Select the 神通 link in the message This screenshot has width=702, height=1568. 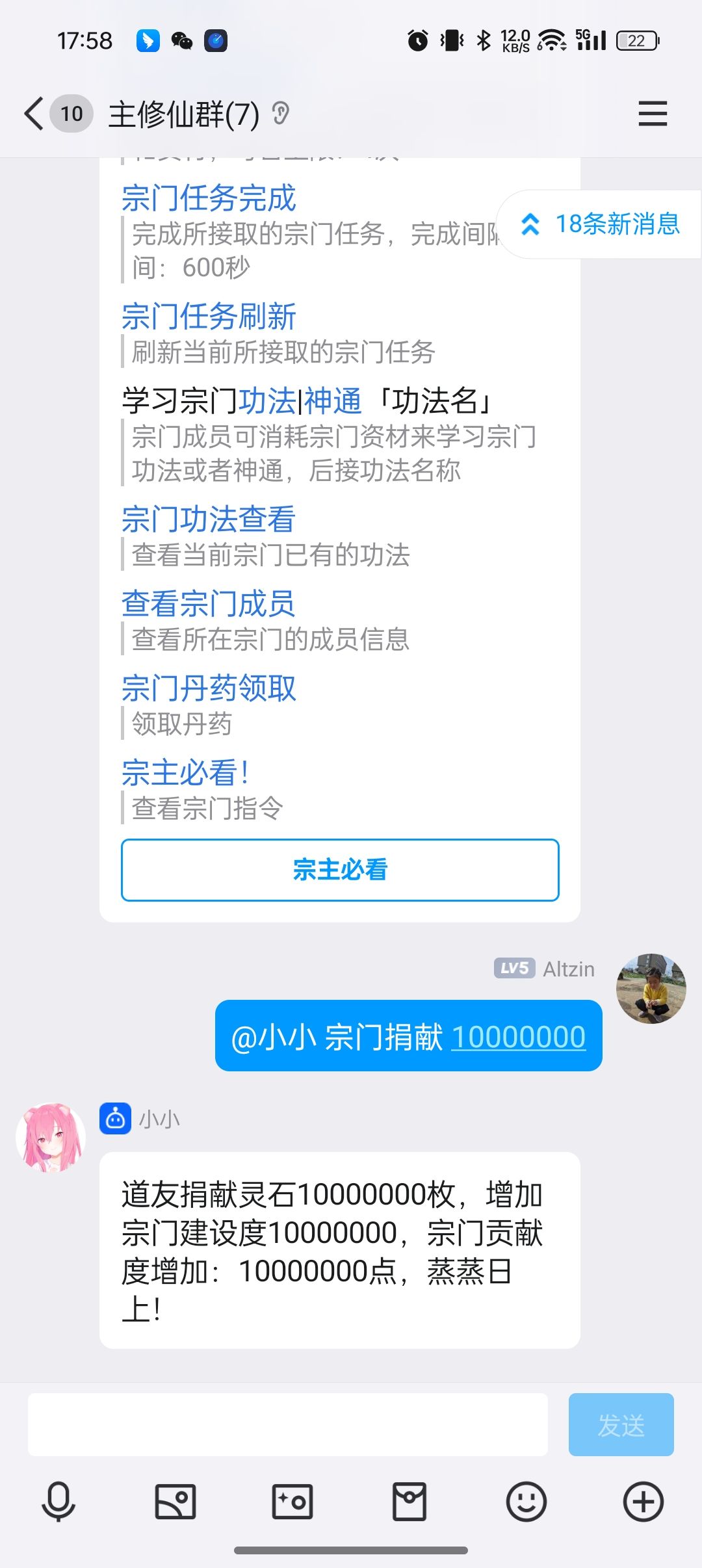(333, 401)
